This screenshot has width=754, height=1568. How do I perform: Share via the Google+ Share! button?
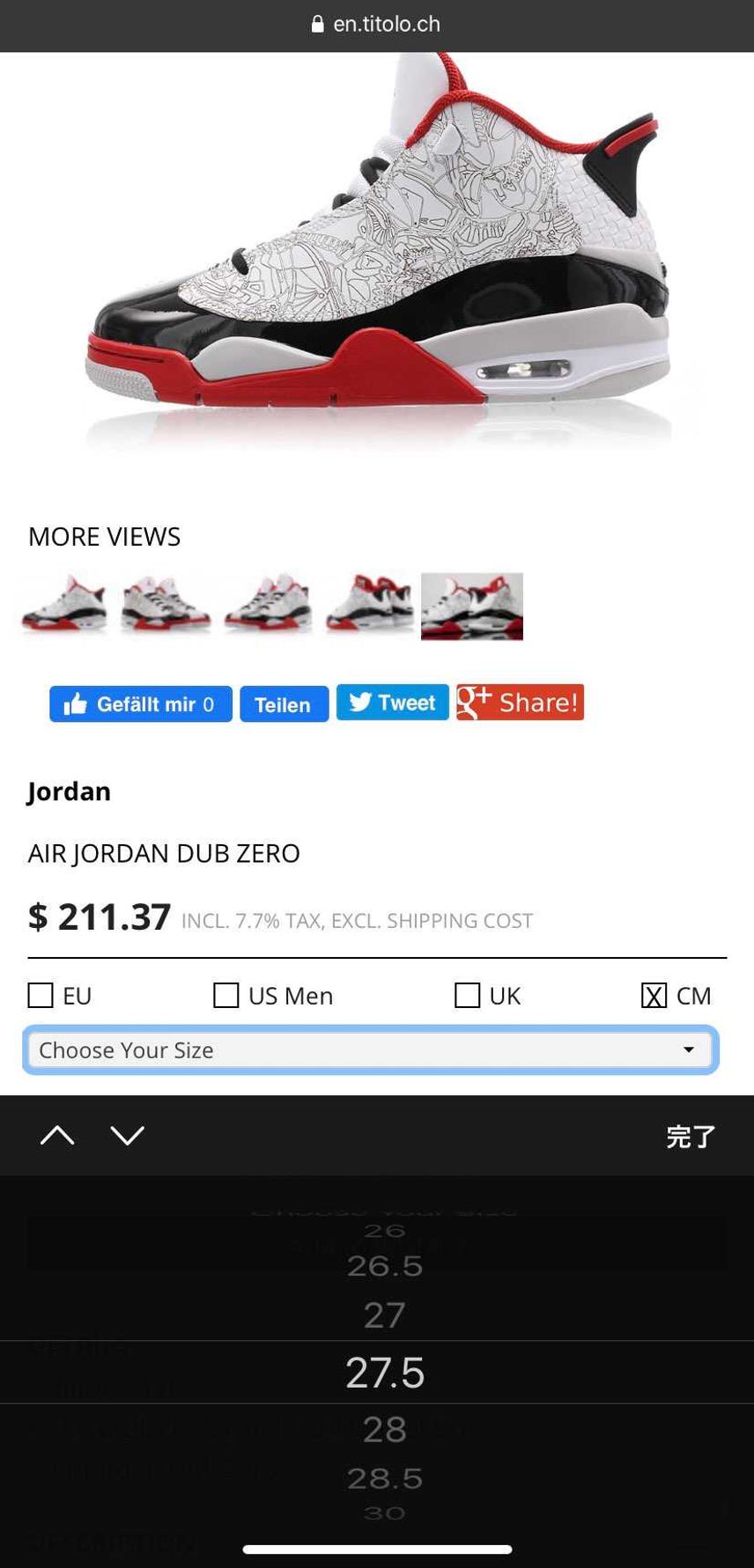pyautogui.click(x=520, y=703)
